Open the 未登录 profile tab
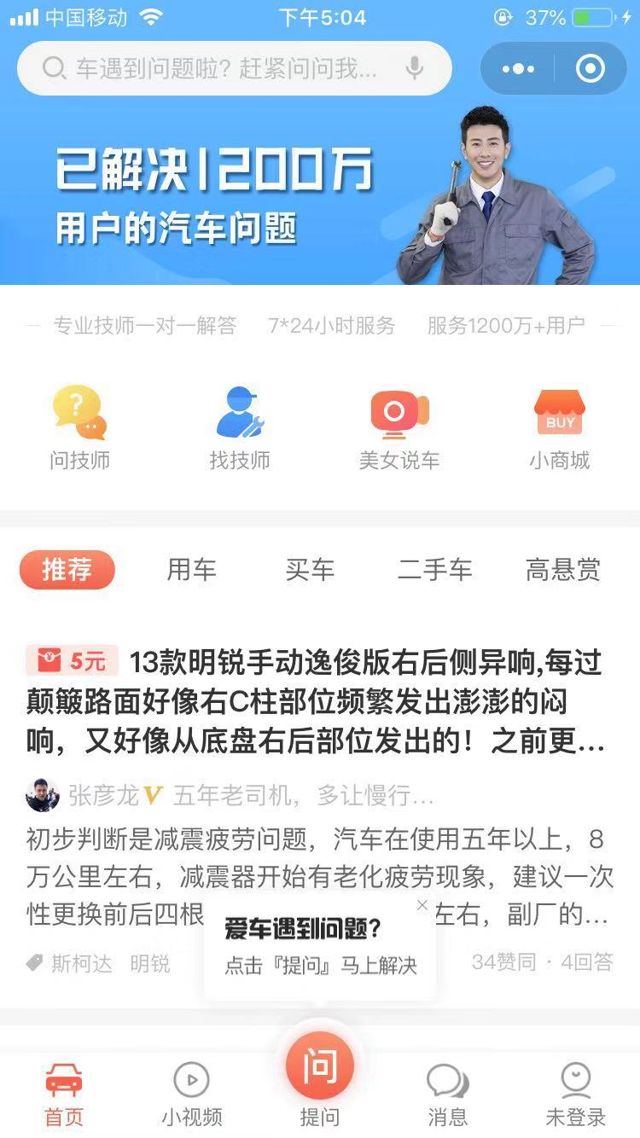 [575, 1093]
